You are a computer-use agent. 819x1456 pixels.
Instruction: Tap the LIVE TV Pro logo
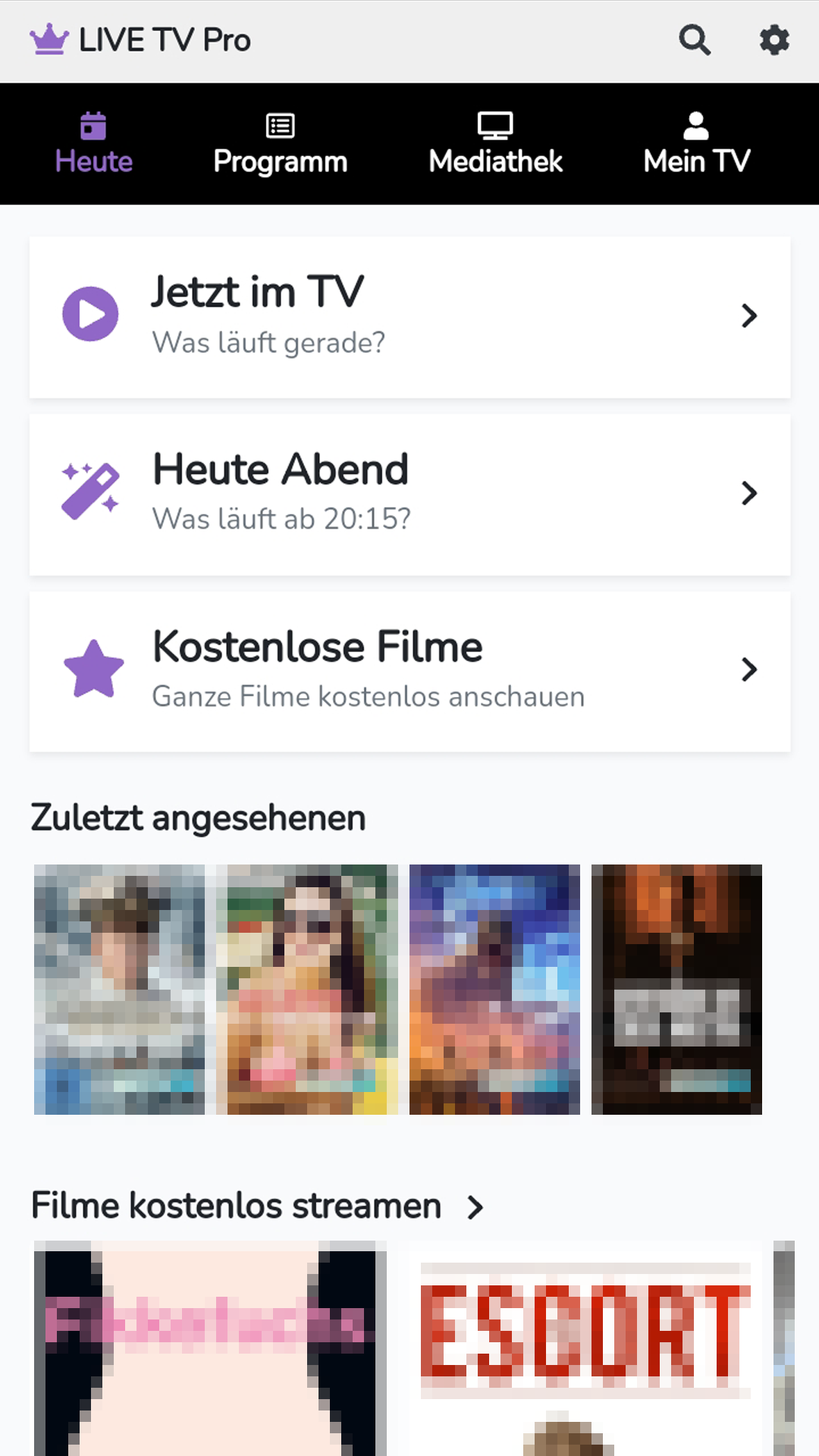pyautogui.click(x=141, y=40)
